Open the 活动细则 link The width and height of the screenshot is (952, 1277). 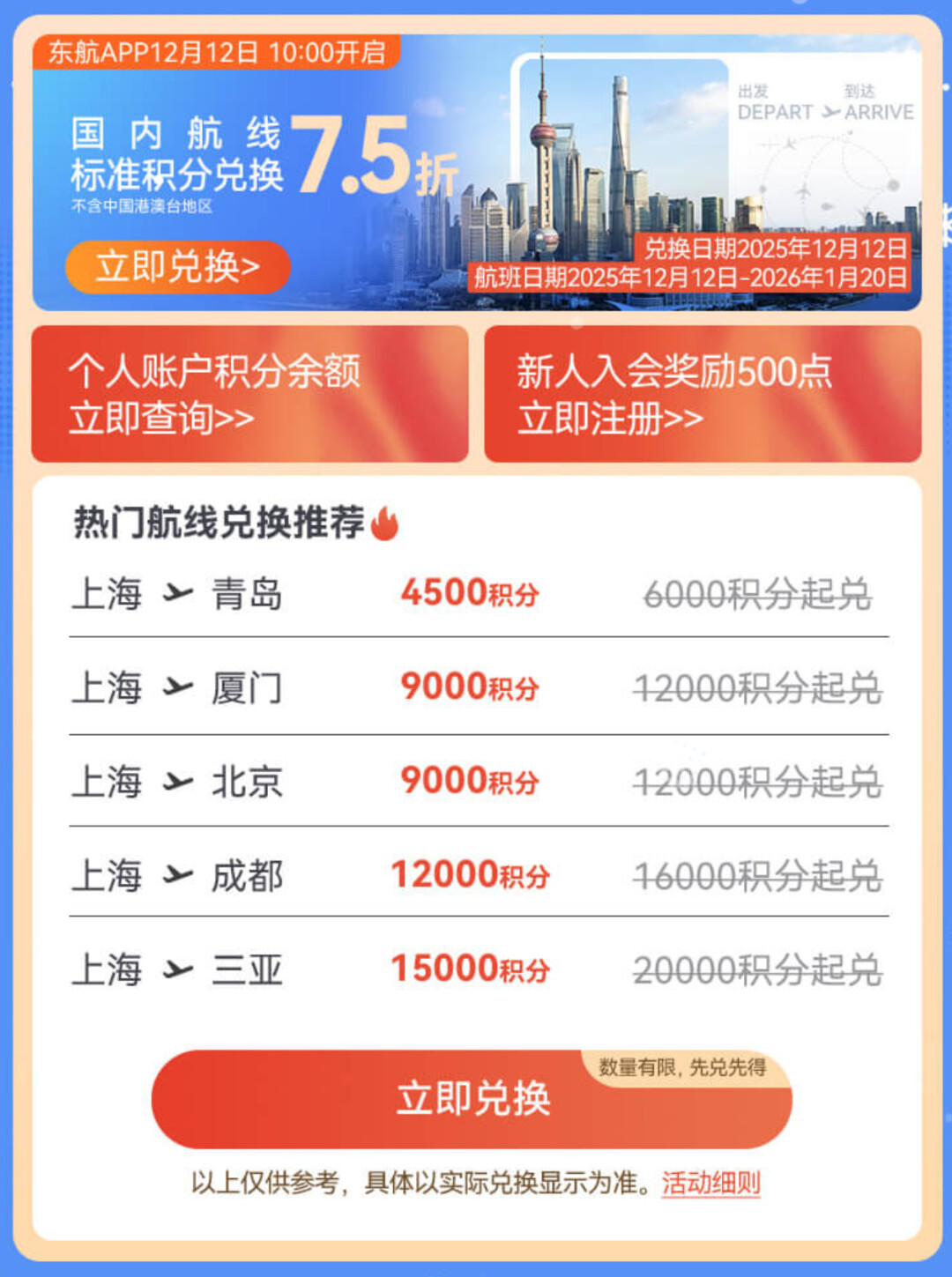tap(710, 1183)
